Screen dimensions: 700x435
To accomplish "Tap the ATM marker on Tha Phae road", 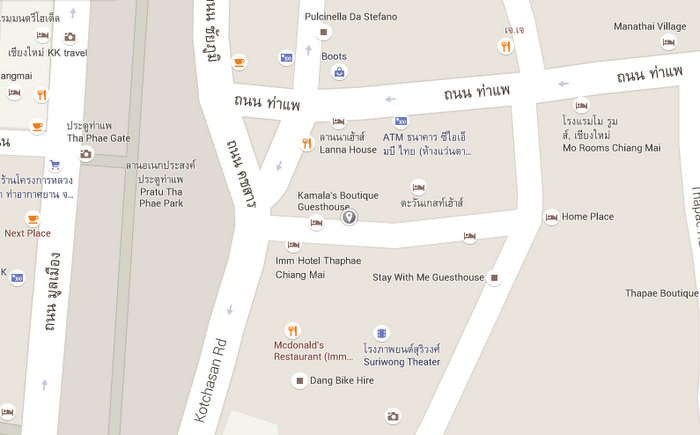I will (x=400, y=122).
